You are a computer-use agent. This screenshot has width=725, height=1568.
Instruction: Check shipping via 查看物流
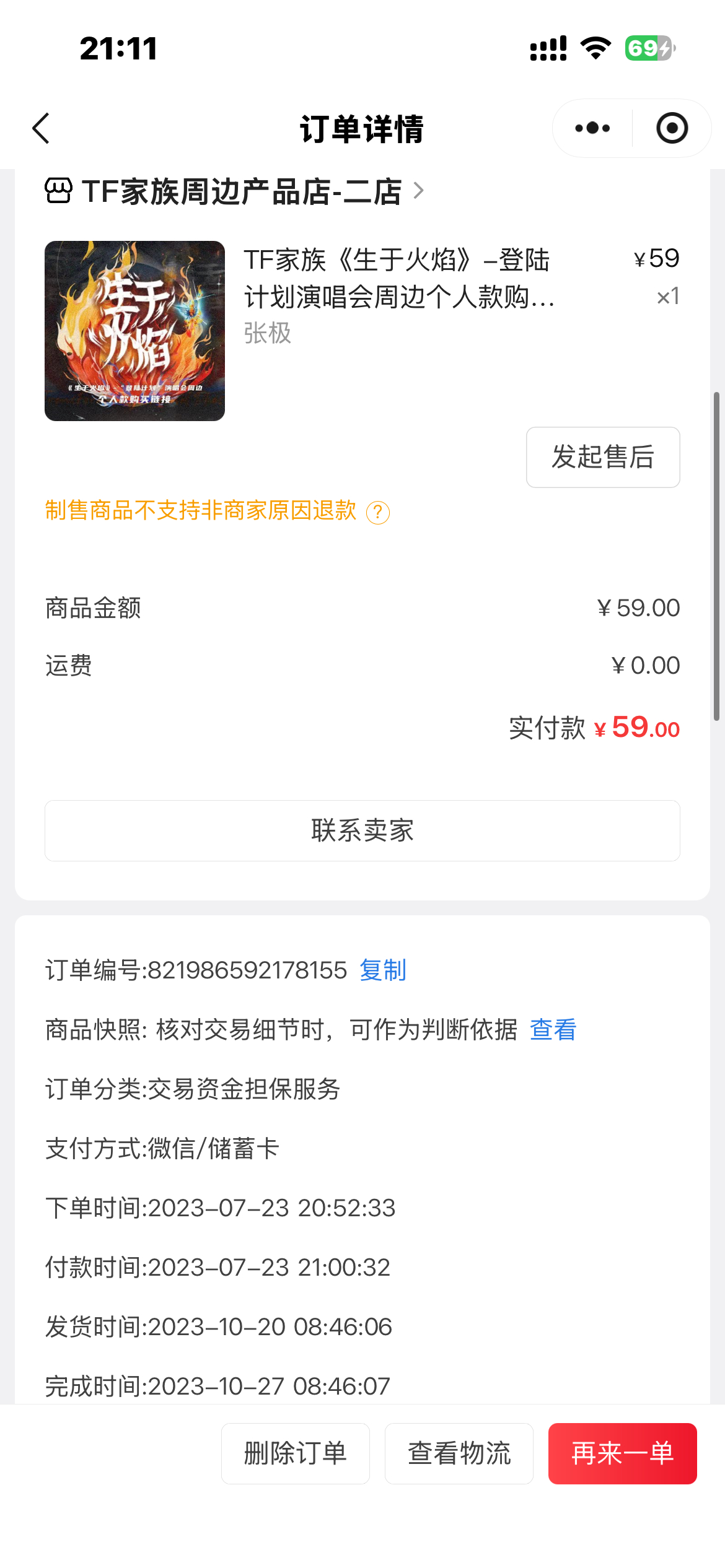459,1453
